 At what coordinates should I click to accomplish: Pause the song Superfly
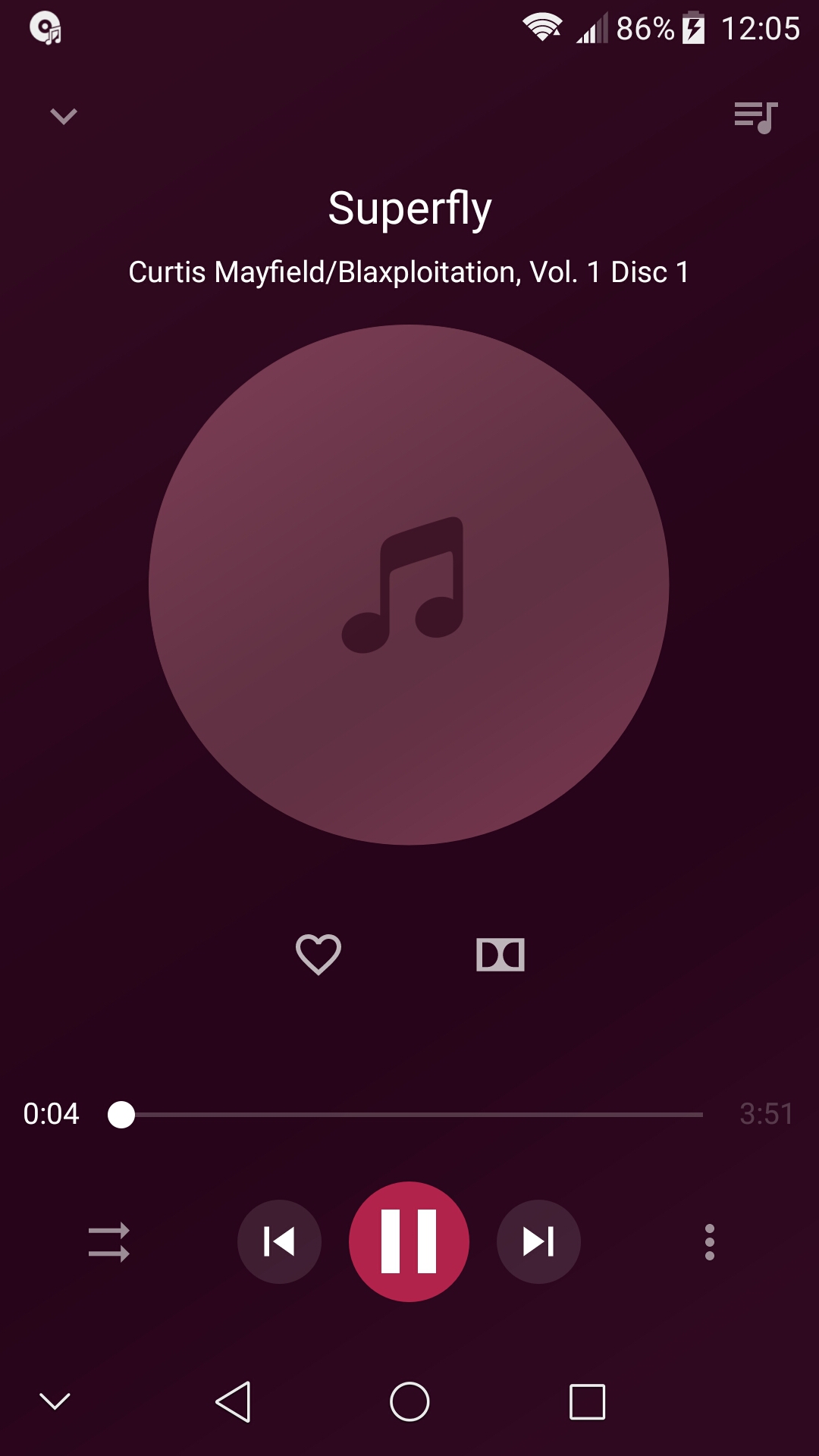[x=409, y=1241]
